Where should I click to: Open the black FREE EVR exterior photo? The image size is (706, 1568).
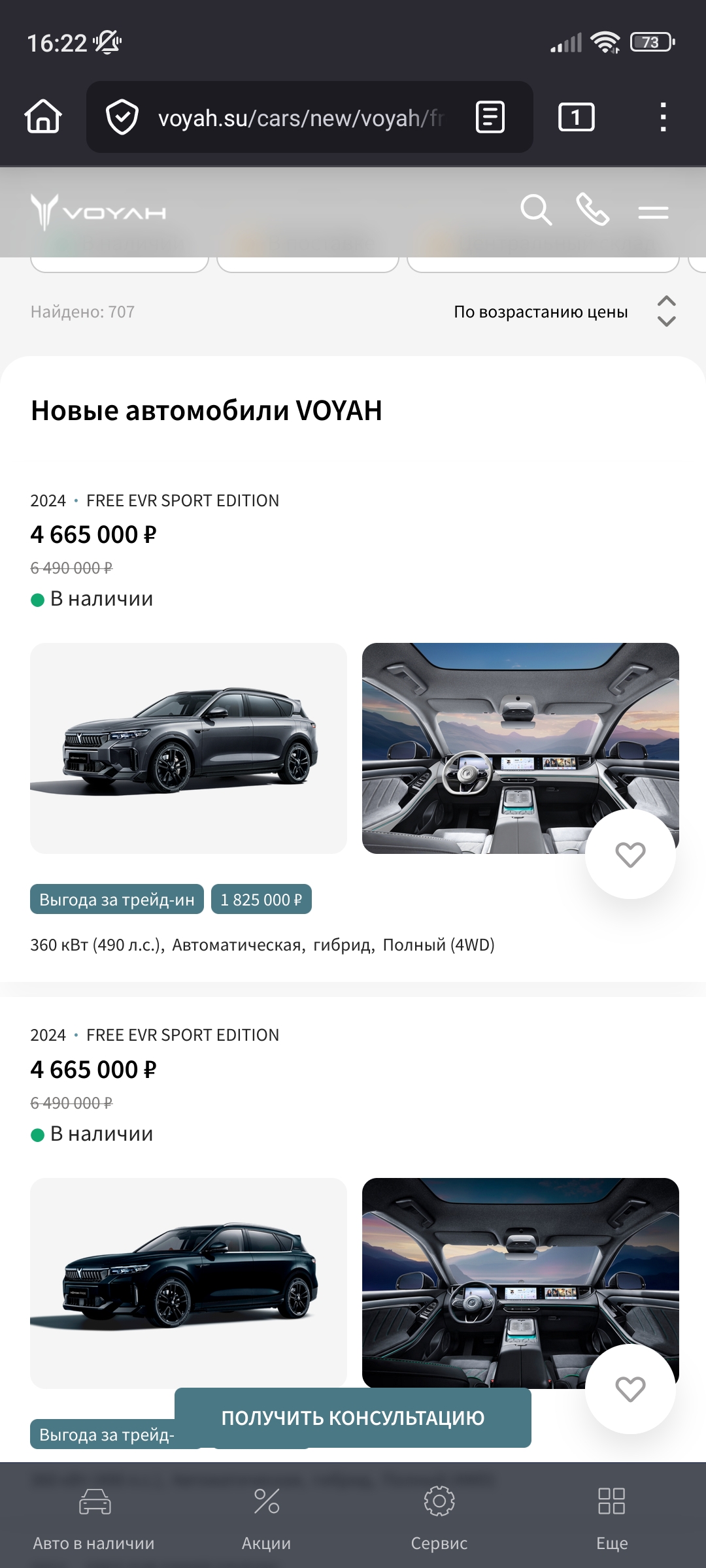click(x=188, y=1282)
